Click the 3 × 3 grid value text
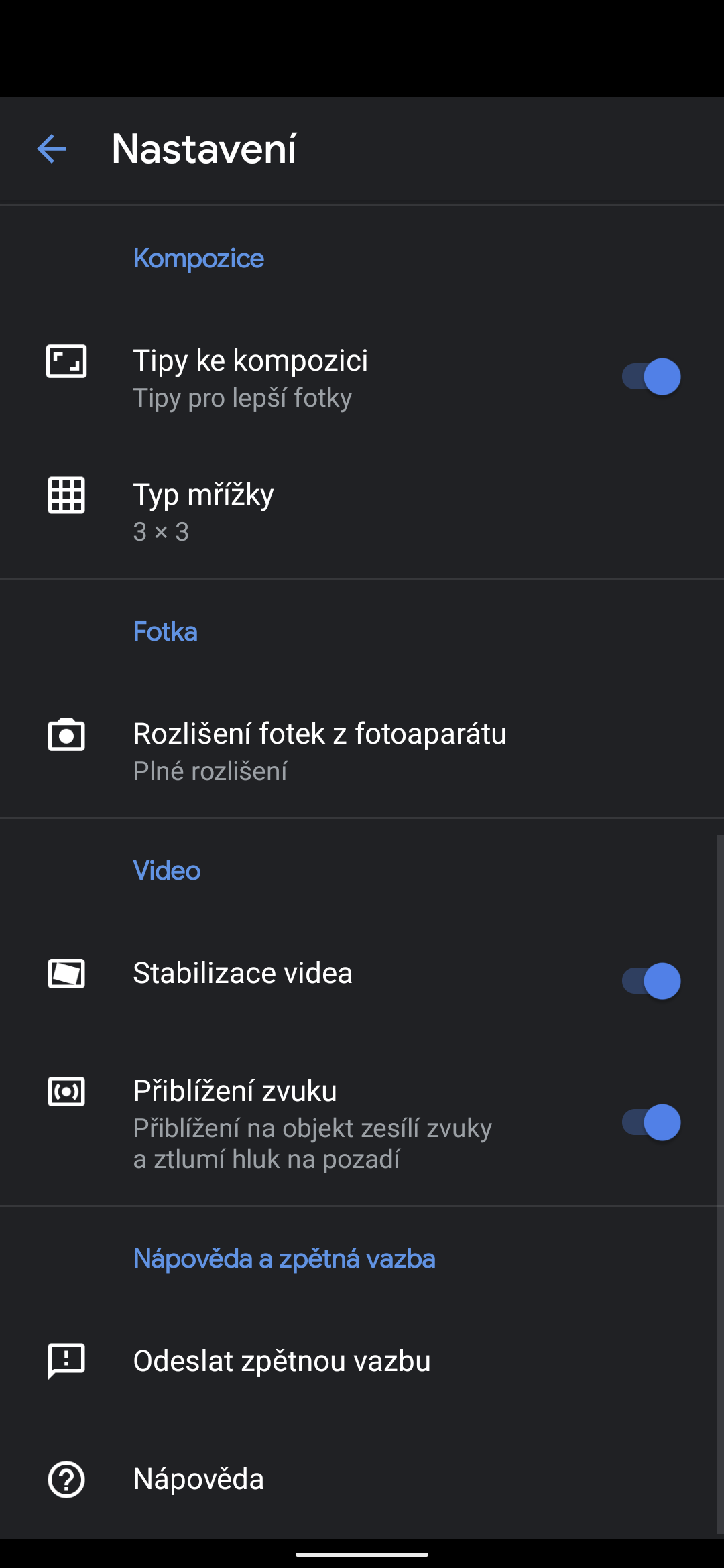The width and height of the screenshot is (724, 1568). pos(161,533)
